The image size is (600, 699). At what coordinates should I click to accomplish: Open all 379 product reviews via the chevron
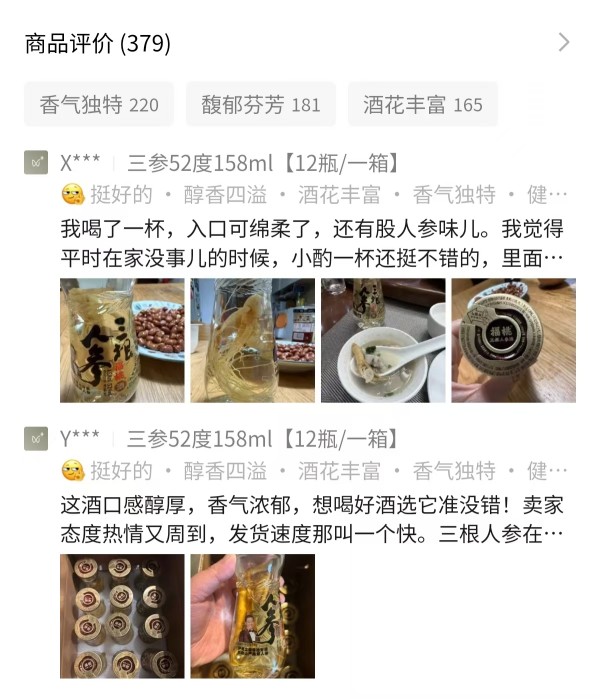[564, 42]
